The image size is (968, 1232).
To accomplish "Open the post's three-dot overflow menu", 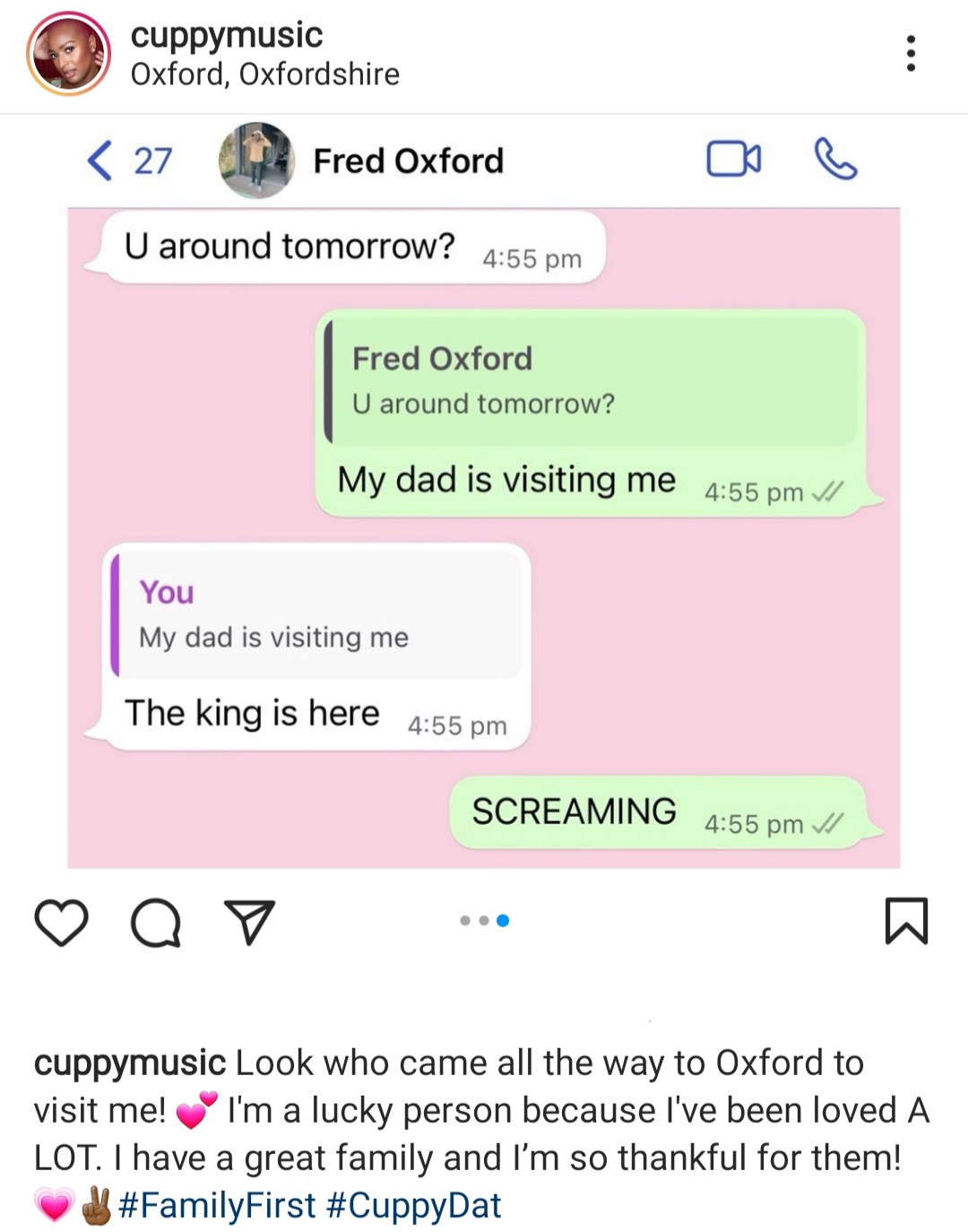I will click(911, 54).
